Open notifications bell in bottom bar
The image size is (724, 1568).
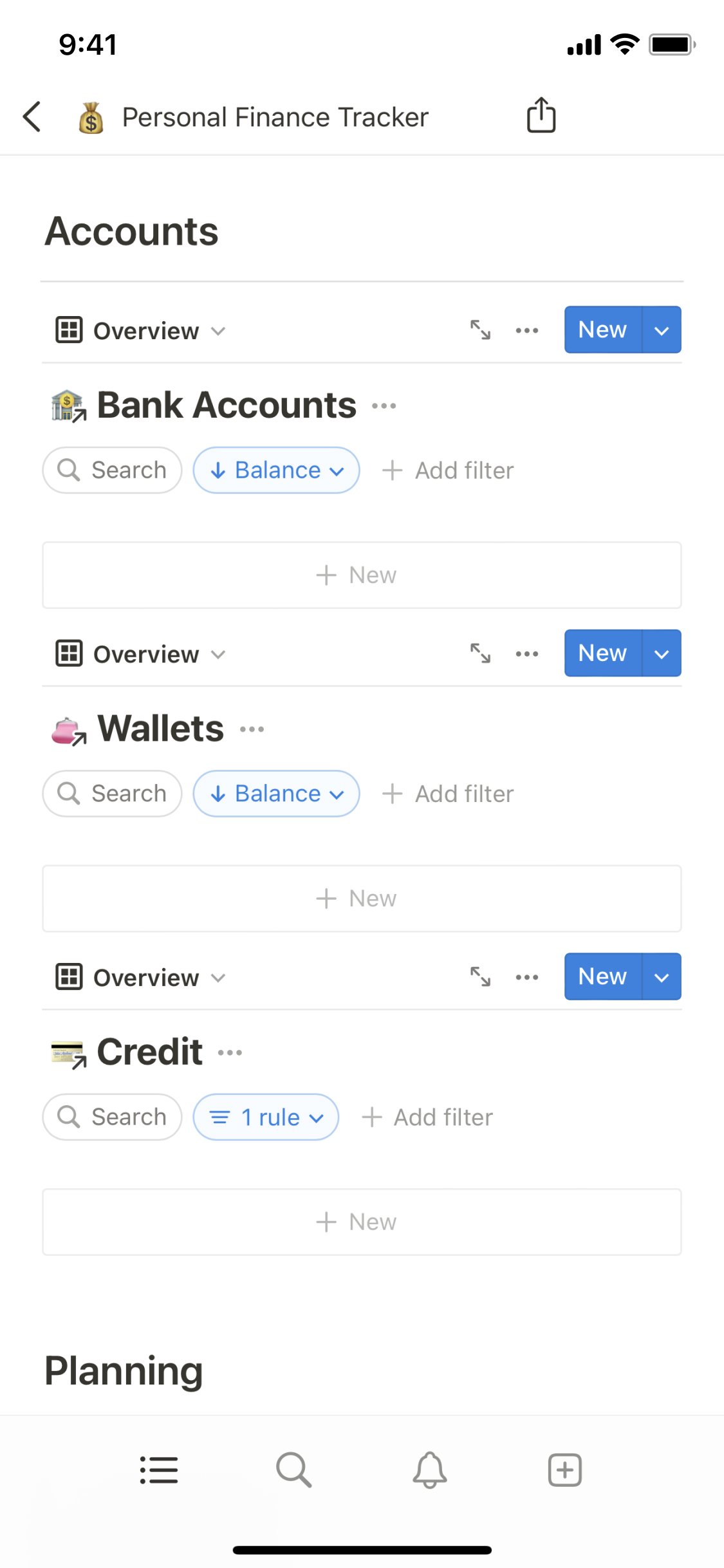[x=429, y=1470]
